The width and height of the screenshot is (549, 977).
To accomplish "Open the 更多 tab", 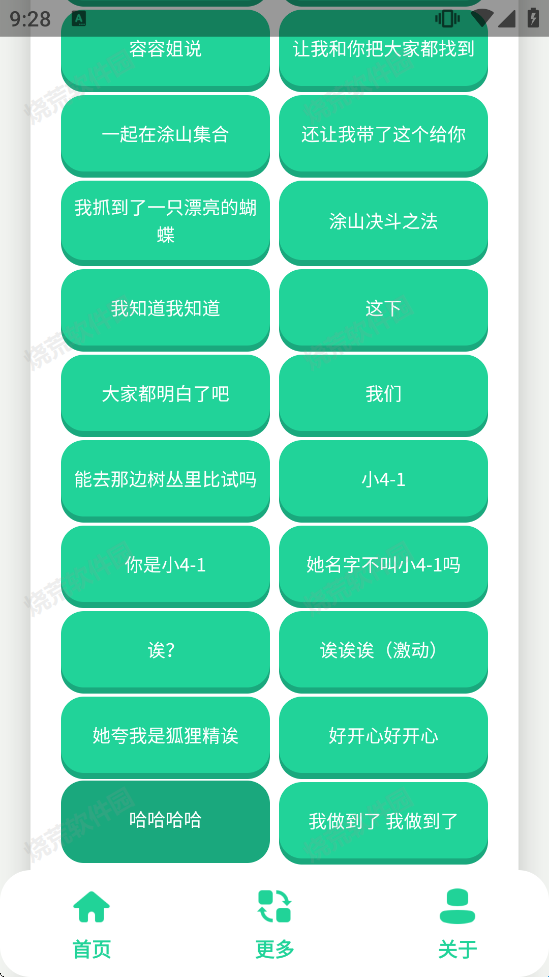I will [274, 923].
